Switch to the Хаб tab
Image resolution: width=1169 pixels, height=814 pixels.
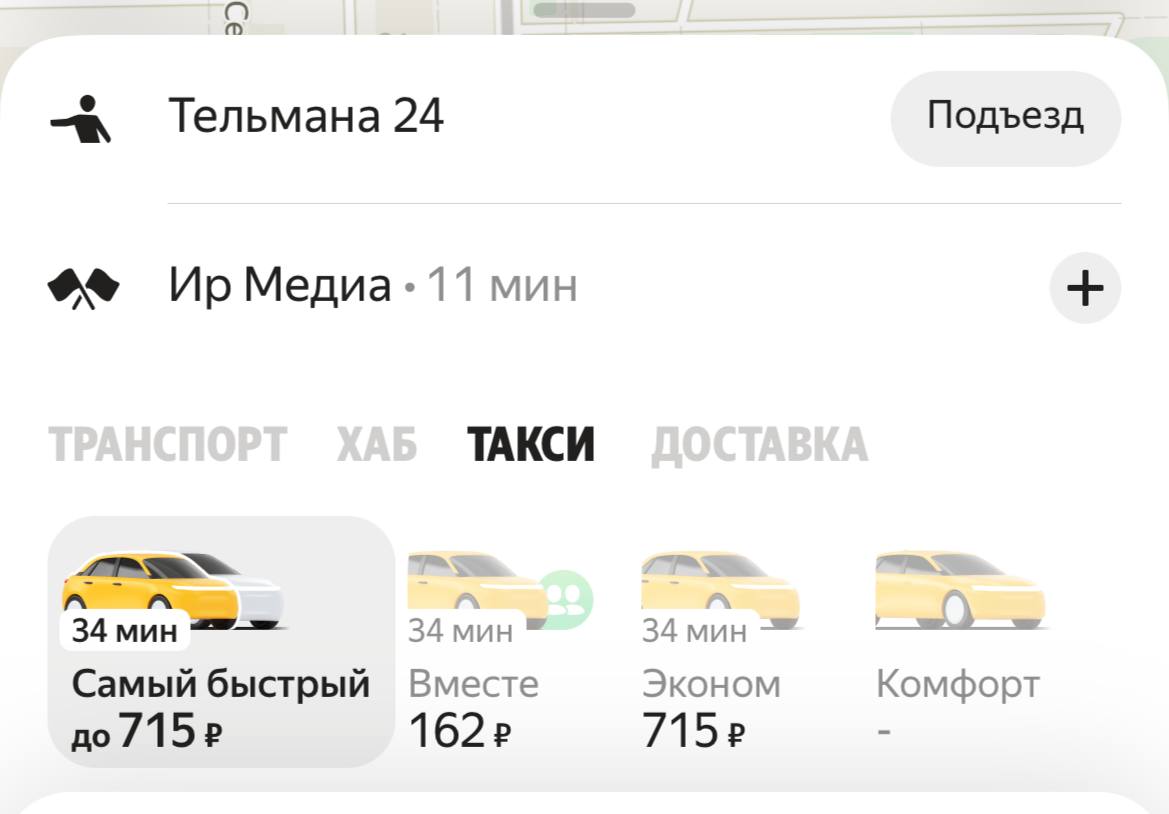(376, 445)
